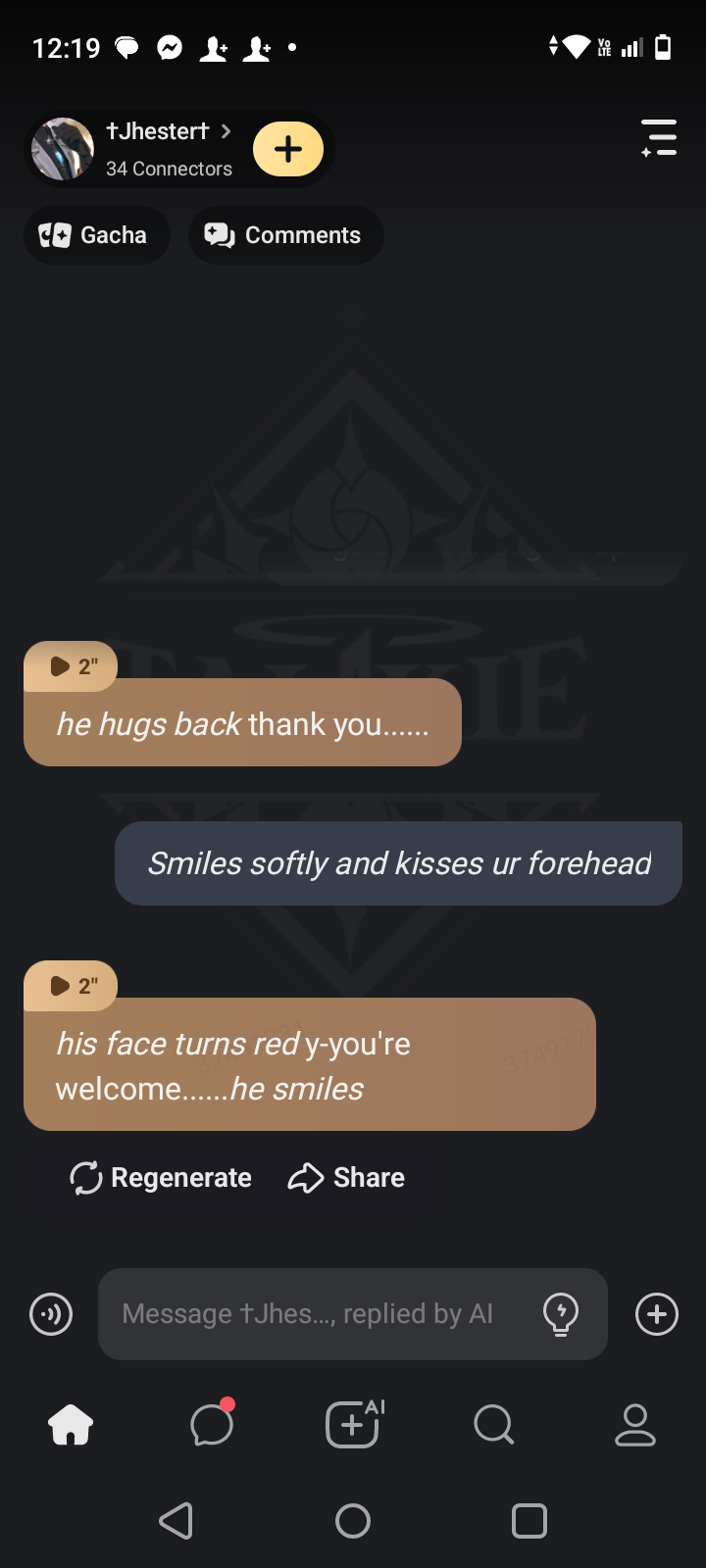The width and height of the screenshot is (706, 1568).
Task: Open the top-right chat menu icon
Action: pos(659,138)
